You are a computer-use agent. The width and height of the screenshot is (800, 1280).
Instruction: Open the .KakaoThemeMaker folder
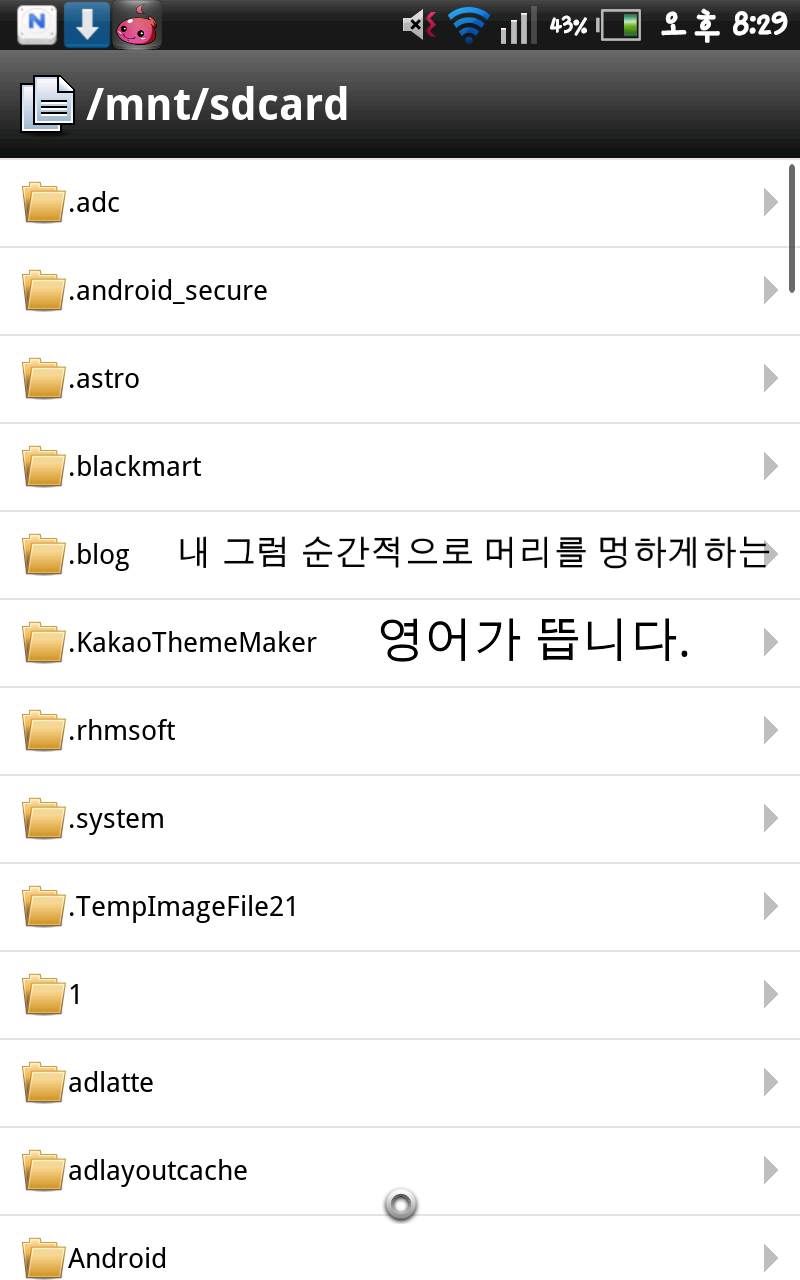[x=400, y=643]
